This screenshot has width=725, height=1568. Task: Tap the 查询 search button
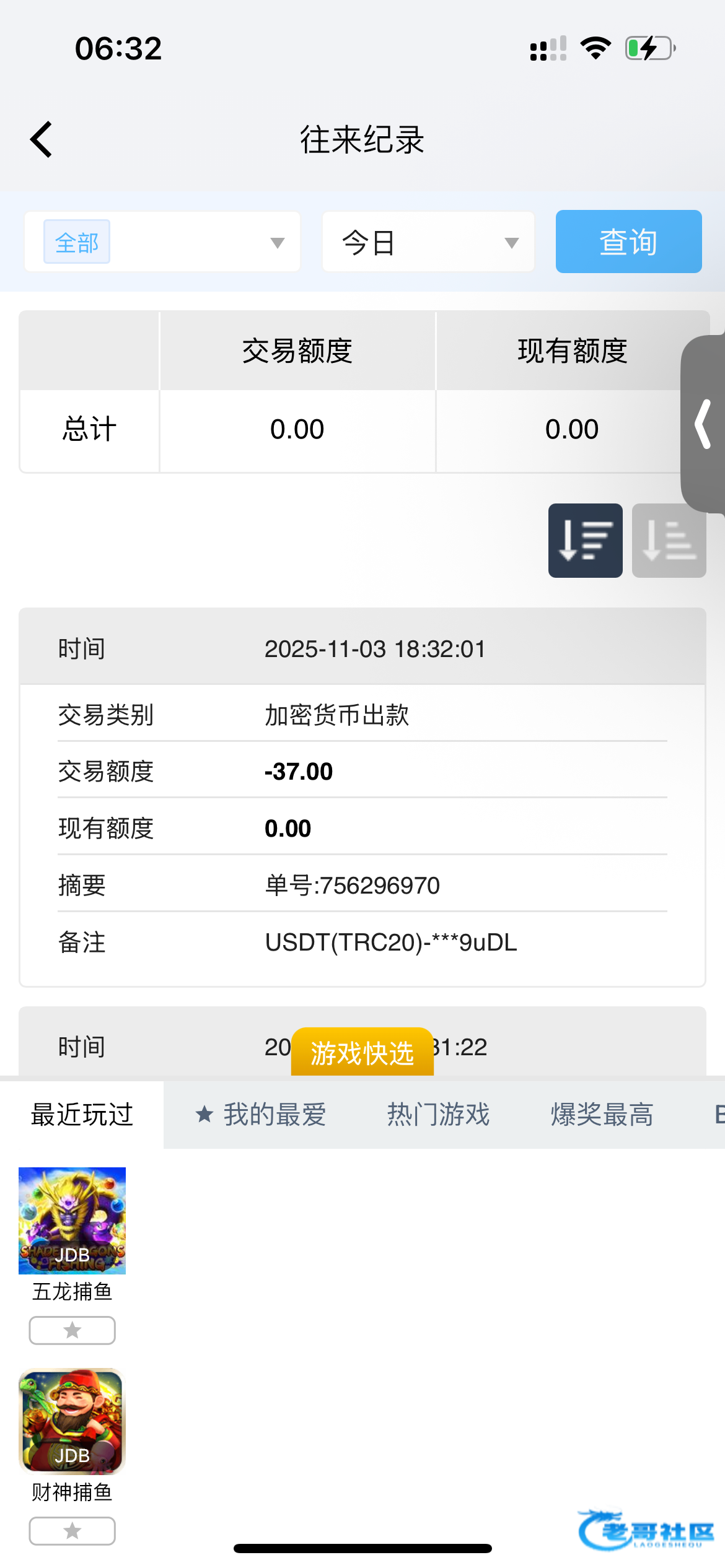coord(628,242)
